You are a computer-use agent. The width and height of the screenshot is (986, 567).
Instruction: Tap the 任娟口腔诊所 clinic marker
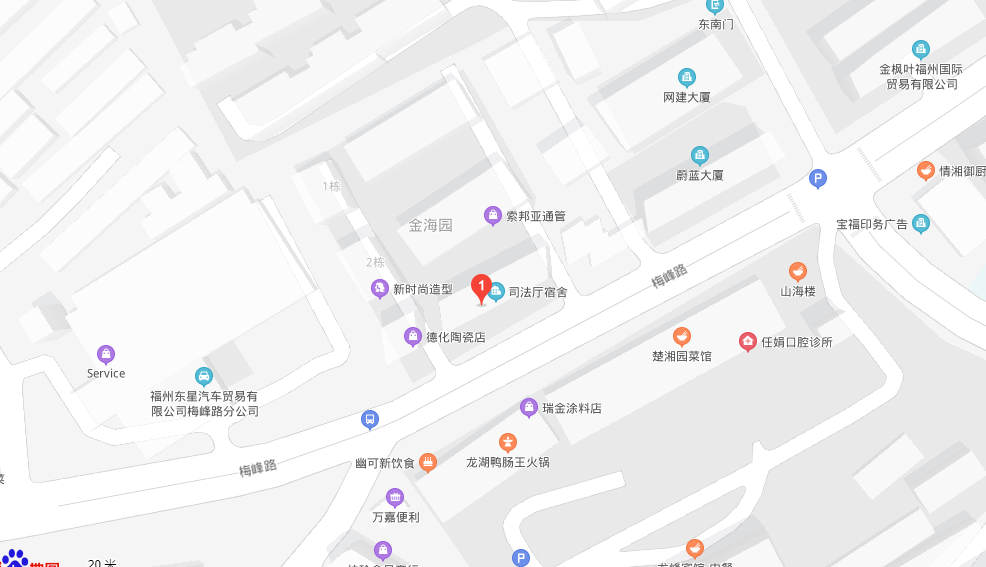click(x=748, y=342)
